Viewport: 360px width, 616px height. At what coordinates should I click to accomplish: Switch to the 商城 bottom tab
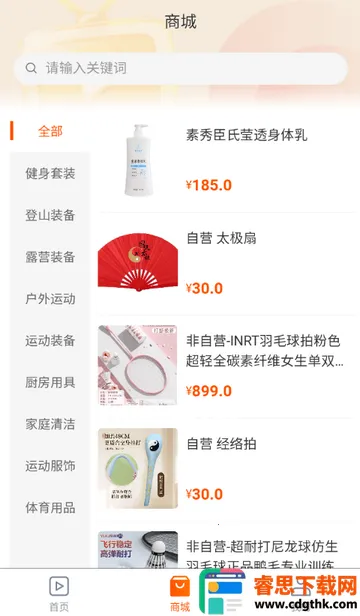click(x=180, y=593)
